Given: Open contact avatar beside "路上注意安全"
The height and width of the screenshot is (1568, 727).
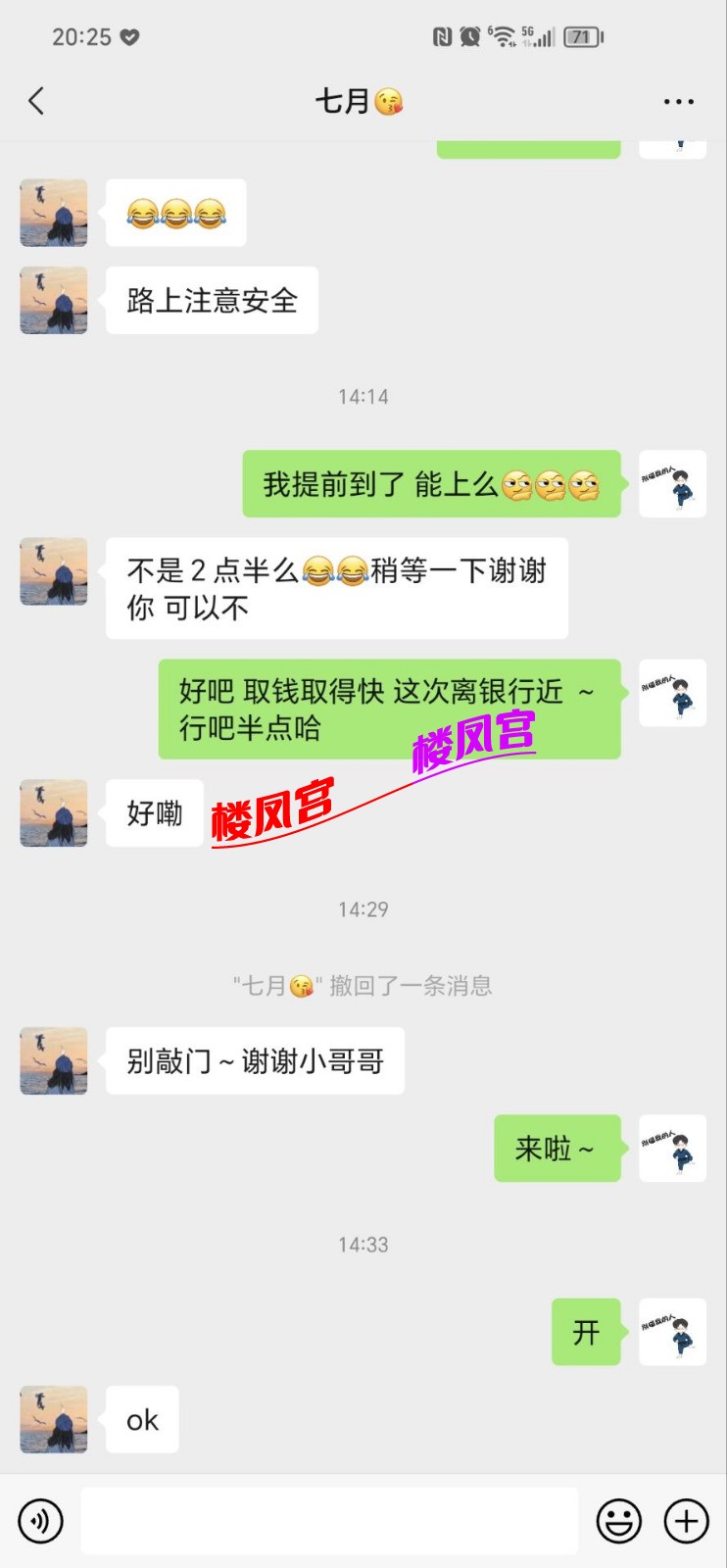Looking at the screenshot, I should (54, 301).
